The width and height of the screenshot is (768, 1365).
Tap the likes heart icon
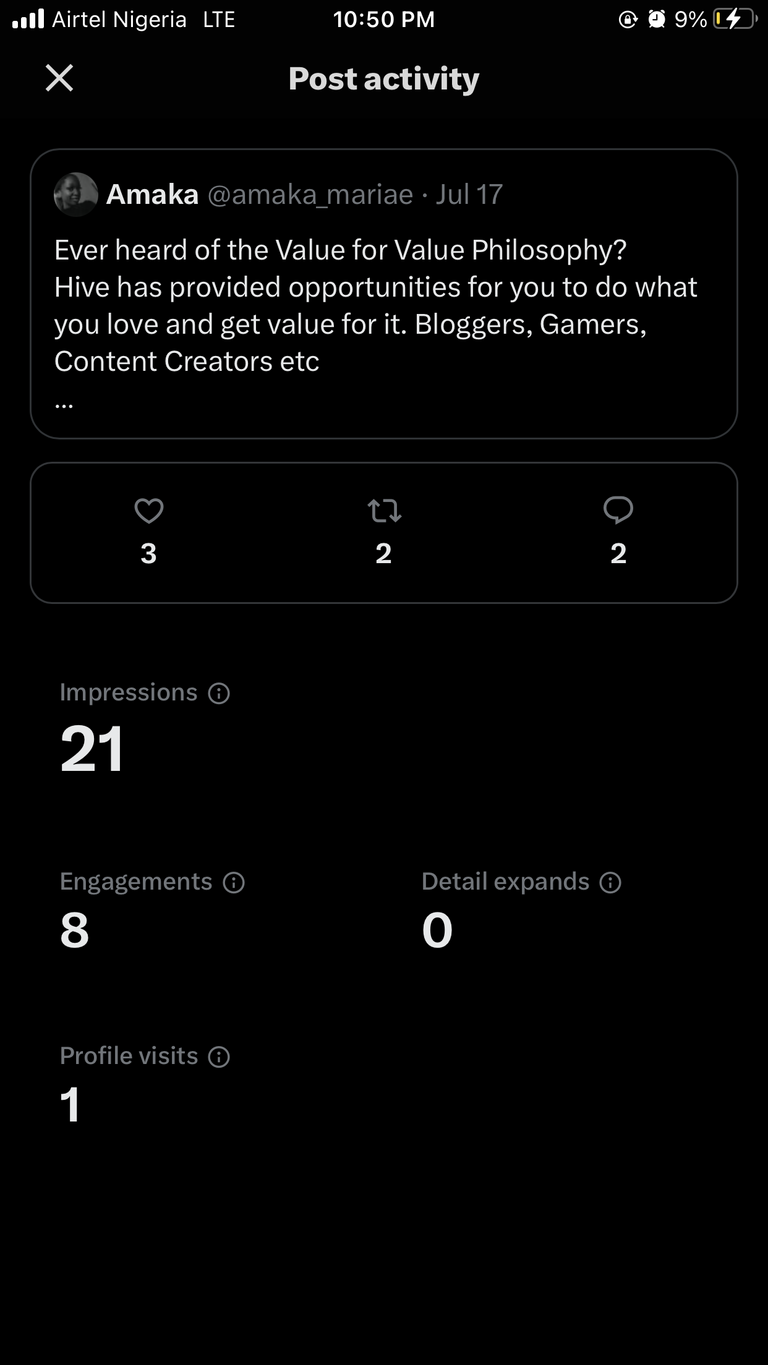[x=149, y=511]
